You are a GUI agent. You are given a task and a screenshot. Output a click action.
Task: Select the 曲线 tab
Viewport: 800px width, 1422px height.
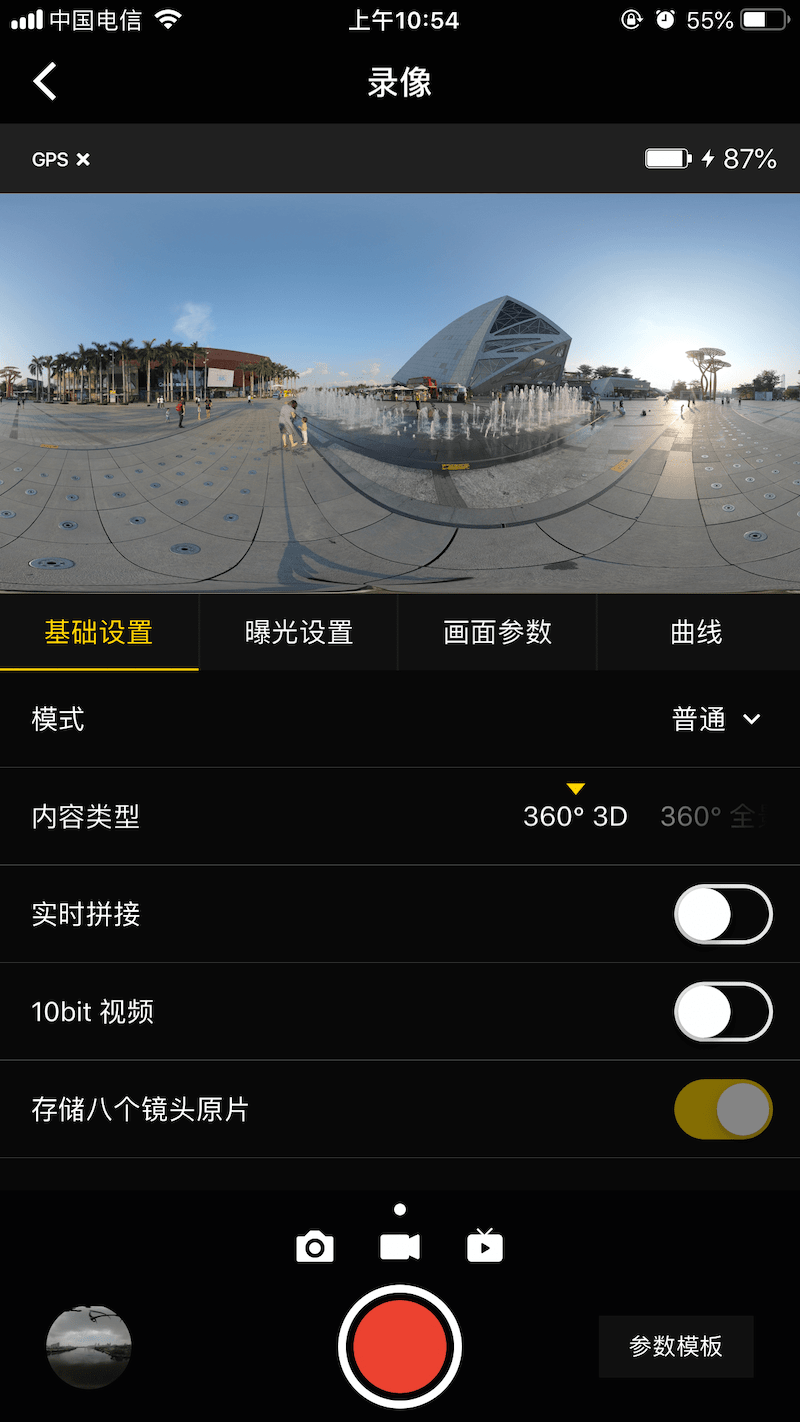click(697, 633)
